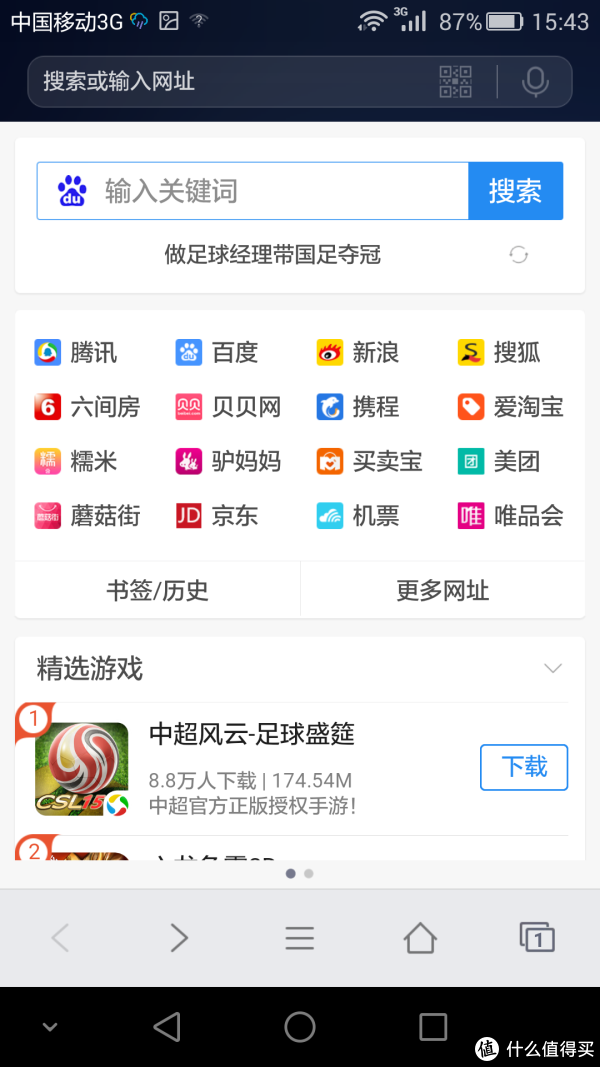Screen dimensions: 600x1067
Task: Open the 美团 shortcut
Action: 500,461
